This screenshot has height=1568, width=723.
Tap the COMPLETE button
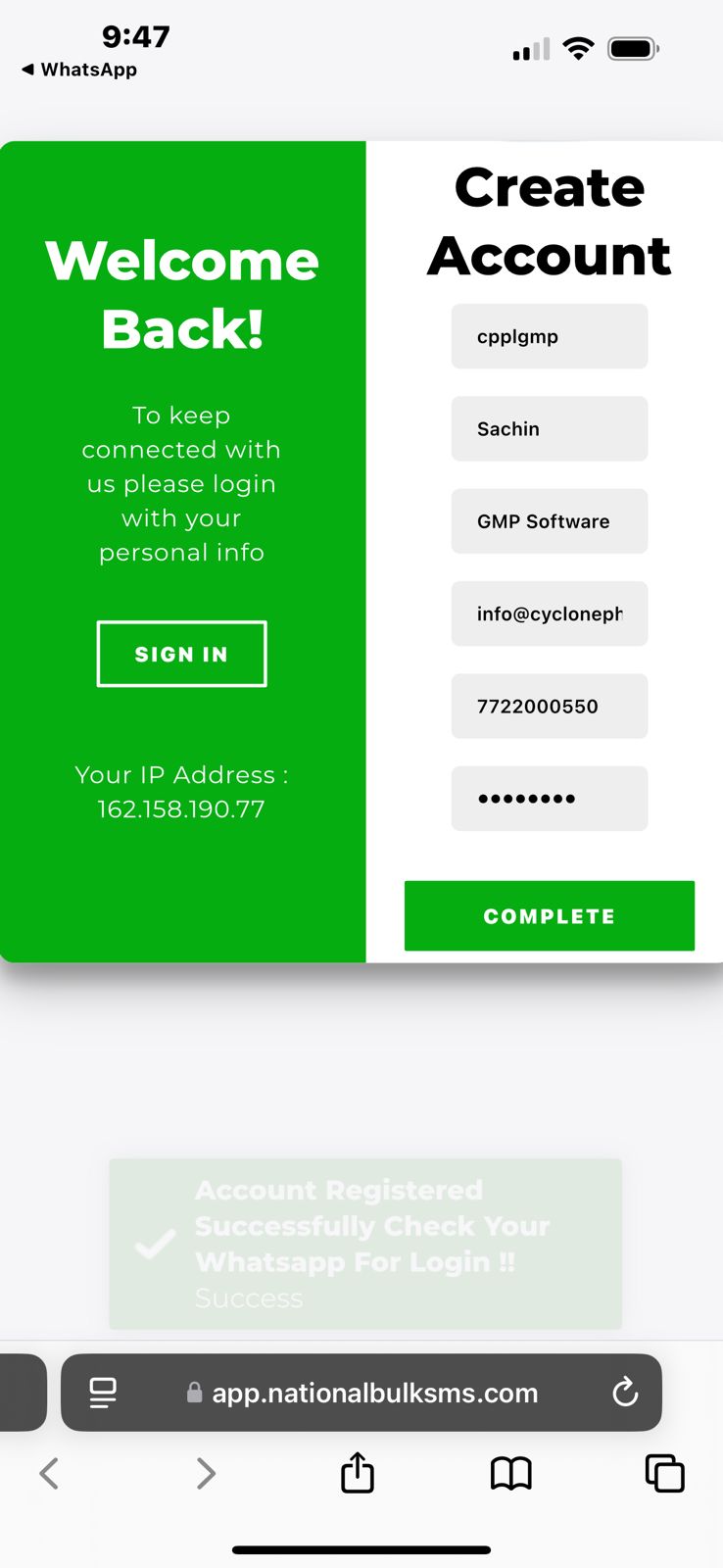click(549, 915)
